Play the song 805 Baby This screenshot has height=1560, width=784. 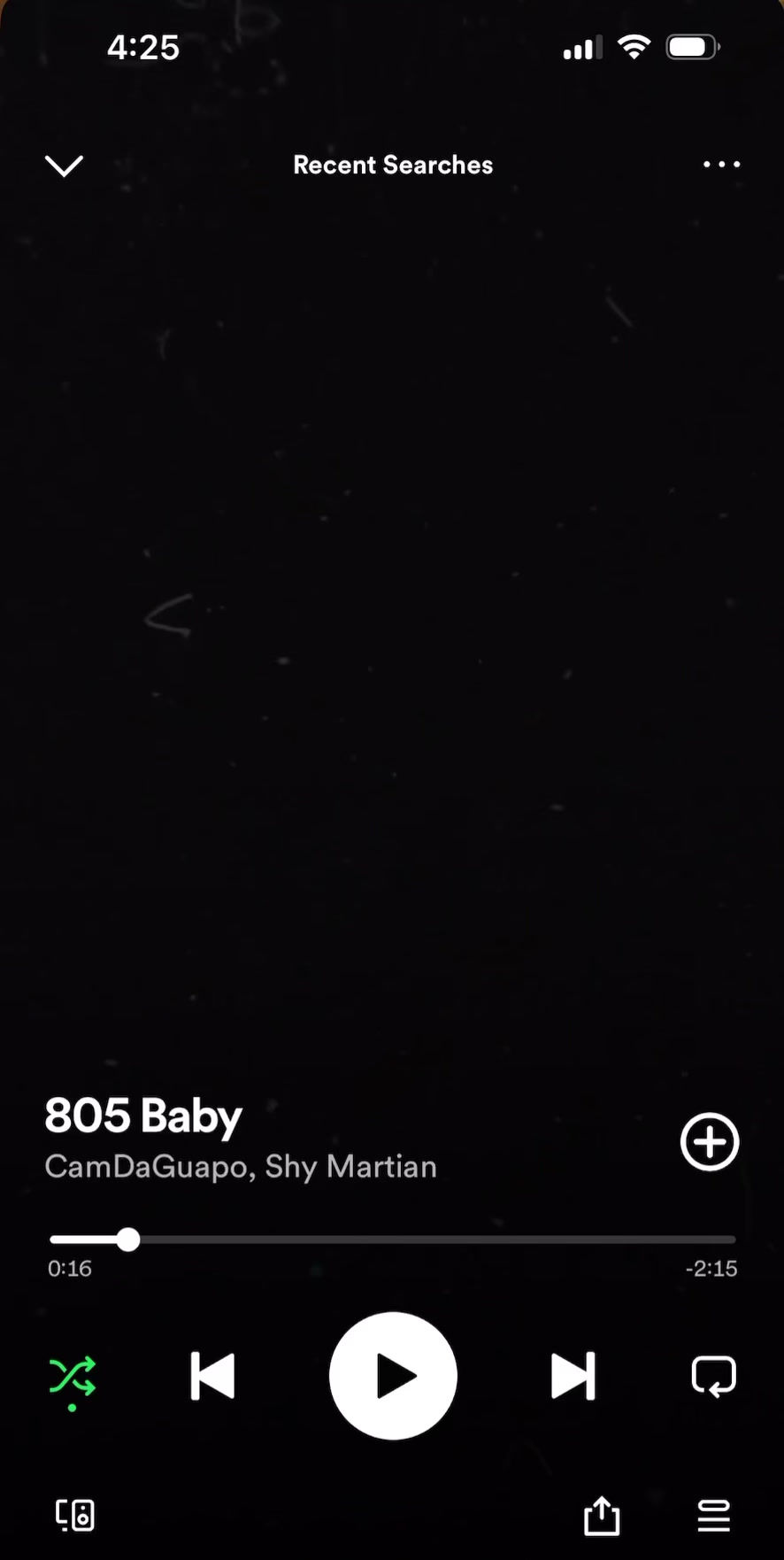[x=393, y=1376]
